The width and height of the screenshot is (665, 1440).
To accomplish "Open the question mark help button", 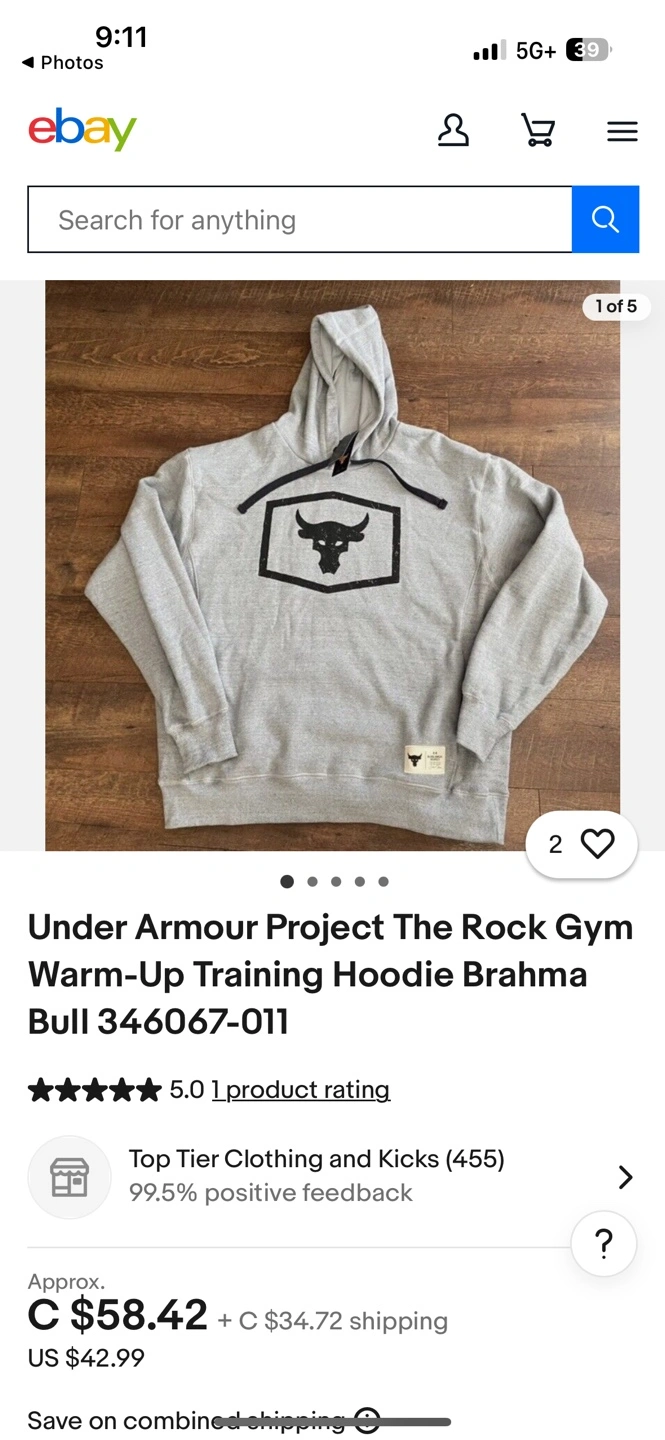I will coord(604,1244).
